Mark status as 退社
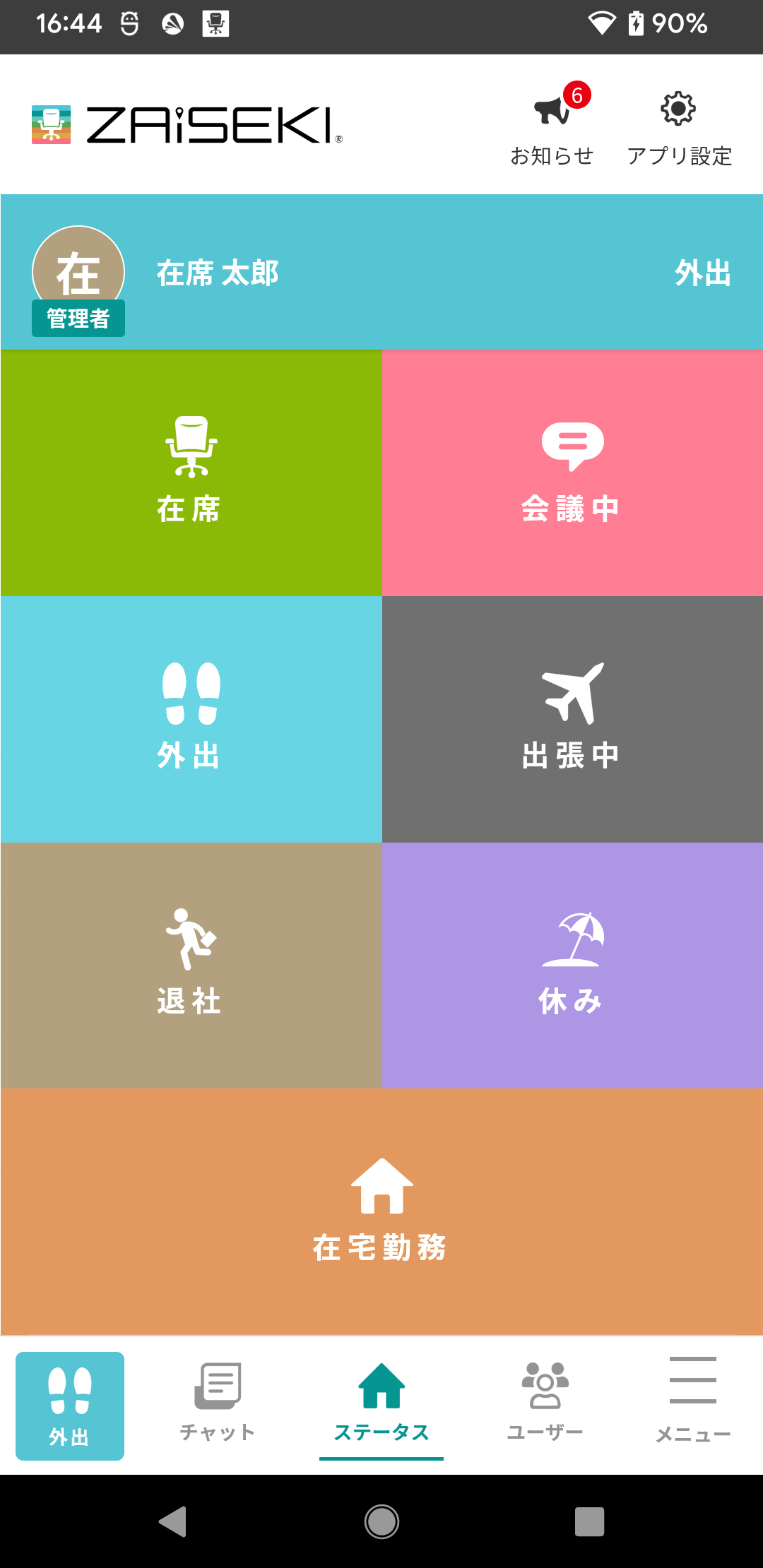The height and width of the screenshot is (1568, 763). tap(191, 966)
